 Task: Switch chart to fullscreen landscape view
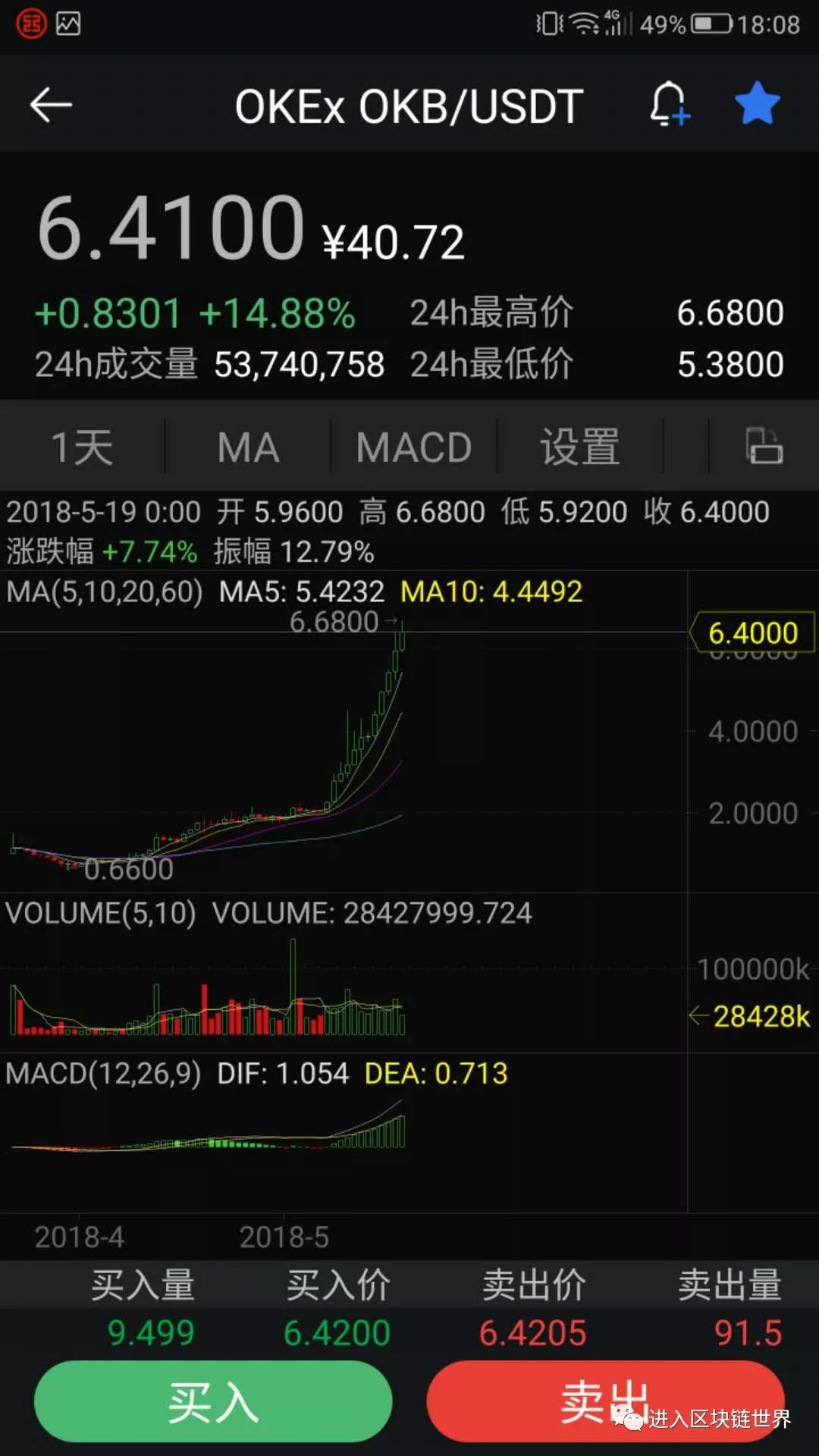tap(764, 446)
